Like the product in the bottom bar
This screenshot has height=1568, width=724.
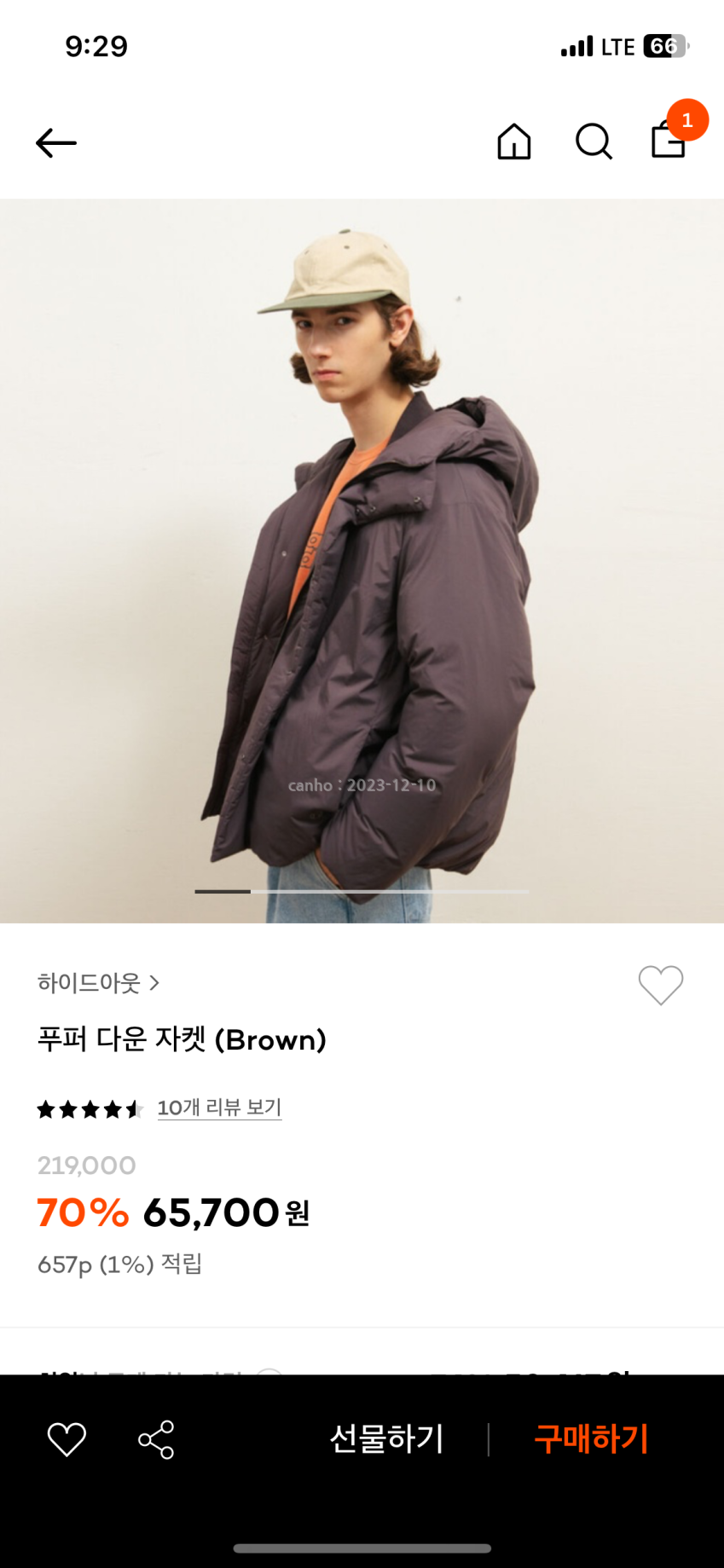tap(67, 1439)
